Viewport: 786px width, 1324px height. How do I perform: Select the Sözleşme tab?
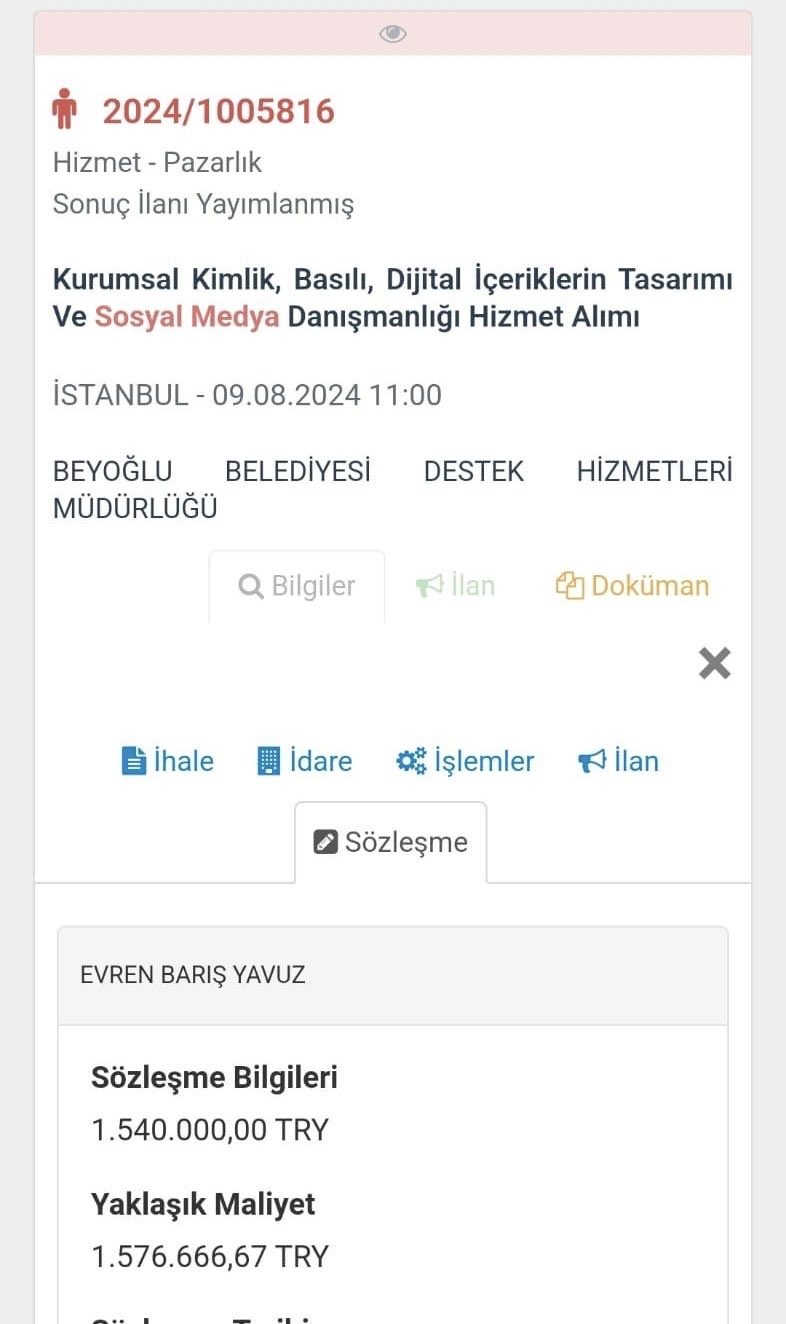click(391, 842)
